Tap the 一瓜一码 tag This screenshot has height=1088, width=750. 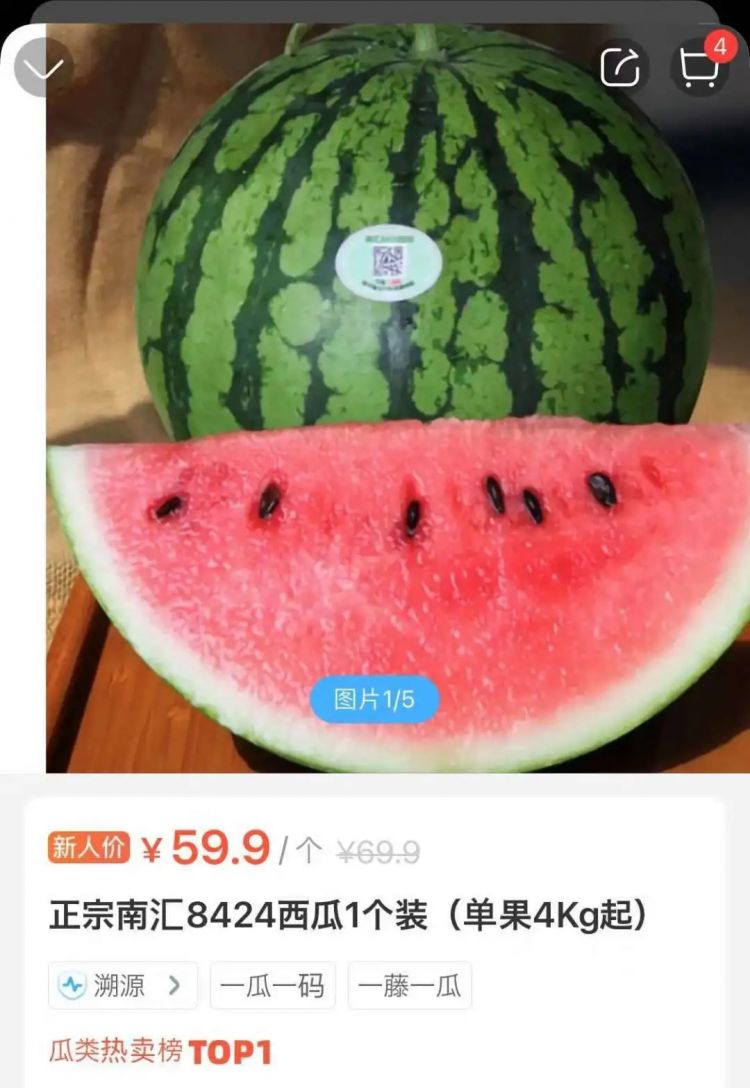coord(272,986)
